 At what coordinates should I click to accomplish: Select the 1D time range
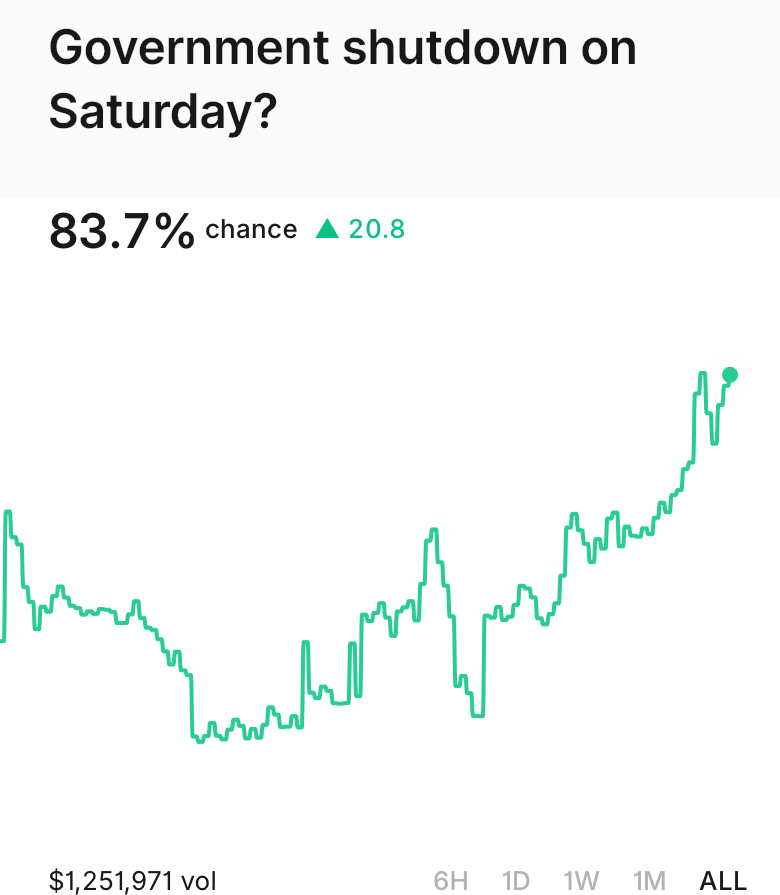[x=515, y=881]
